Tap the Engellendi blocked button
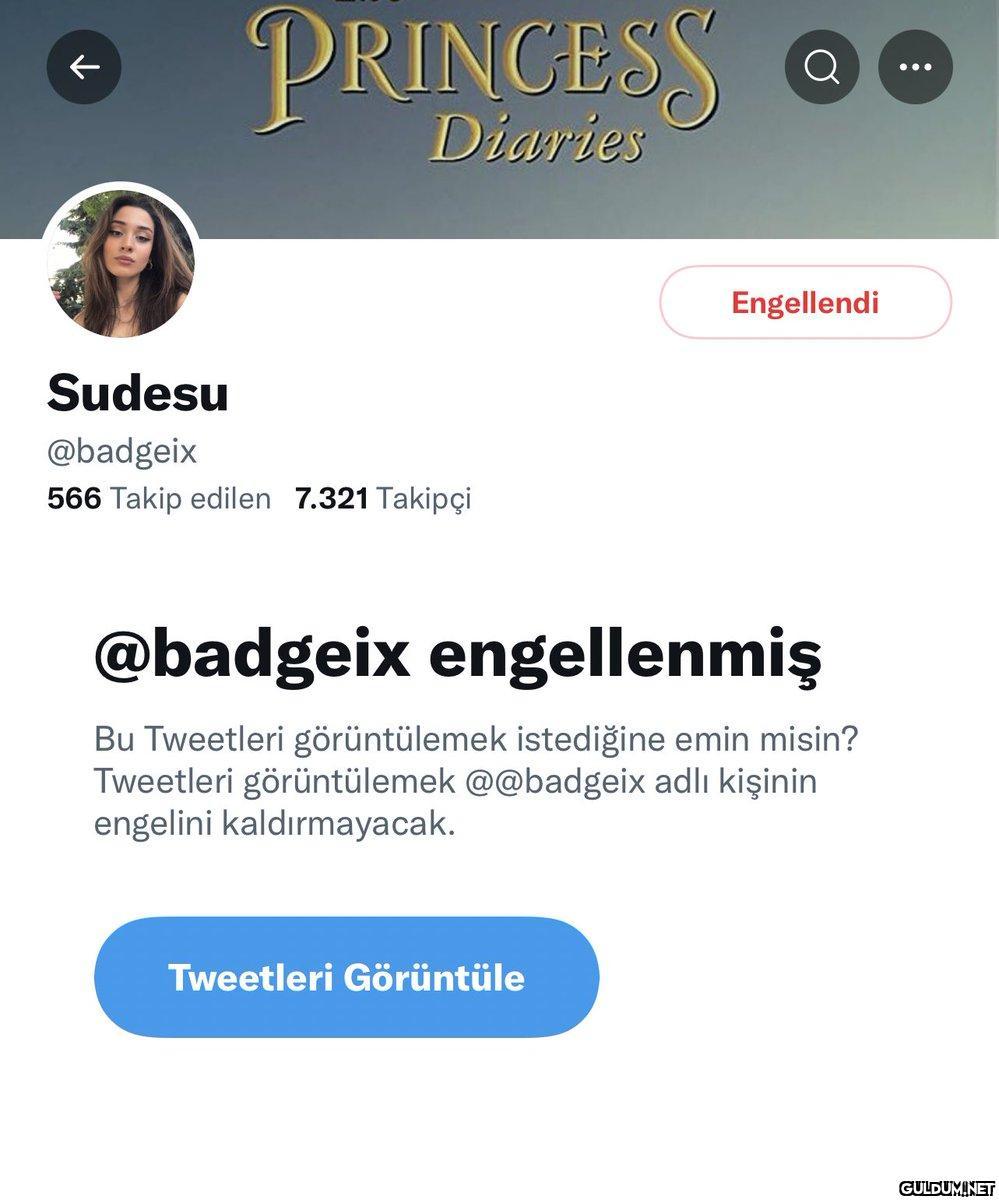The width and height of the screenshot is (999, 1200). click(805, 302)
